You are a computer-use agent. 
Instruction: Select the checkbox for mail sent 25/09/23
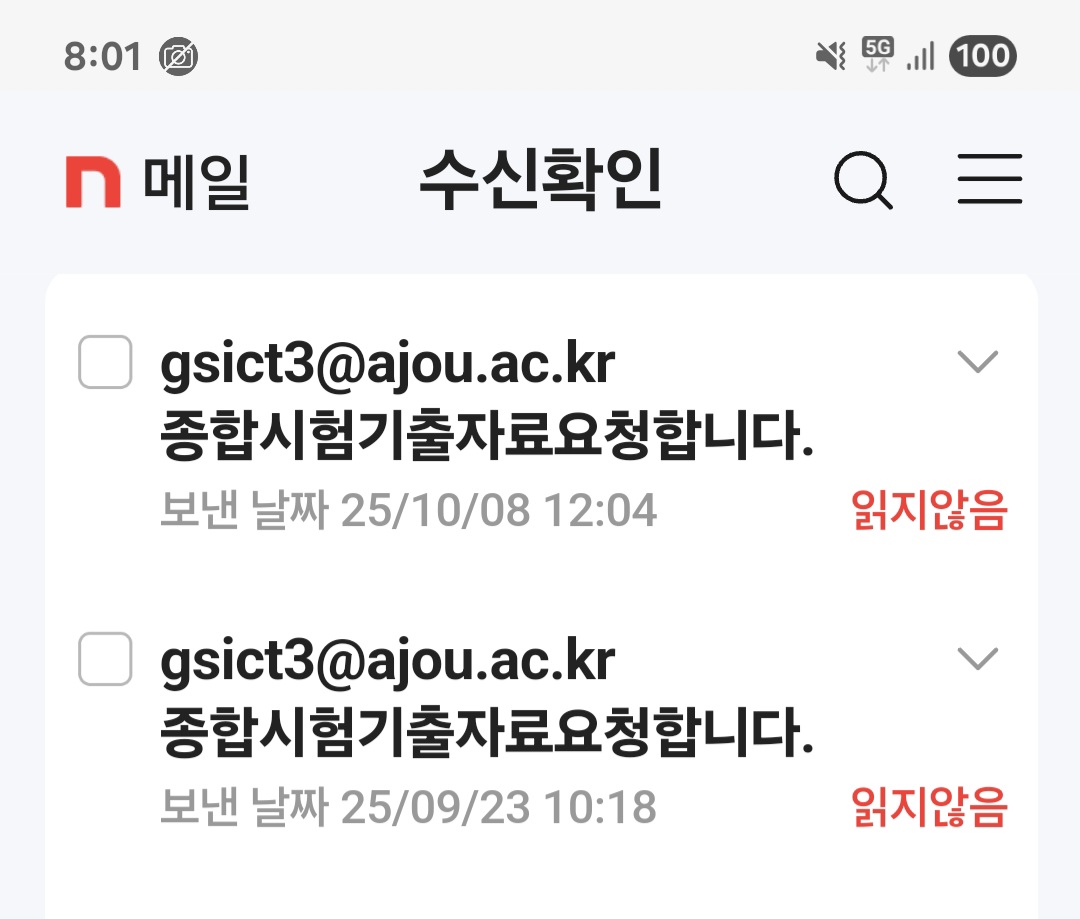[x=105, y=659]
